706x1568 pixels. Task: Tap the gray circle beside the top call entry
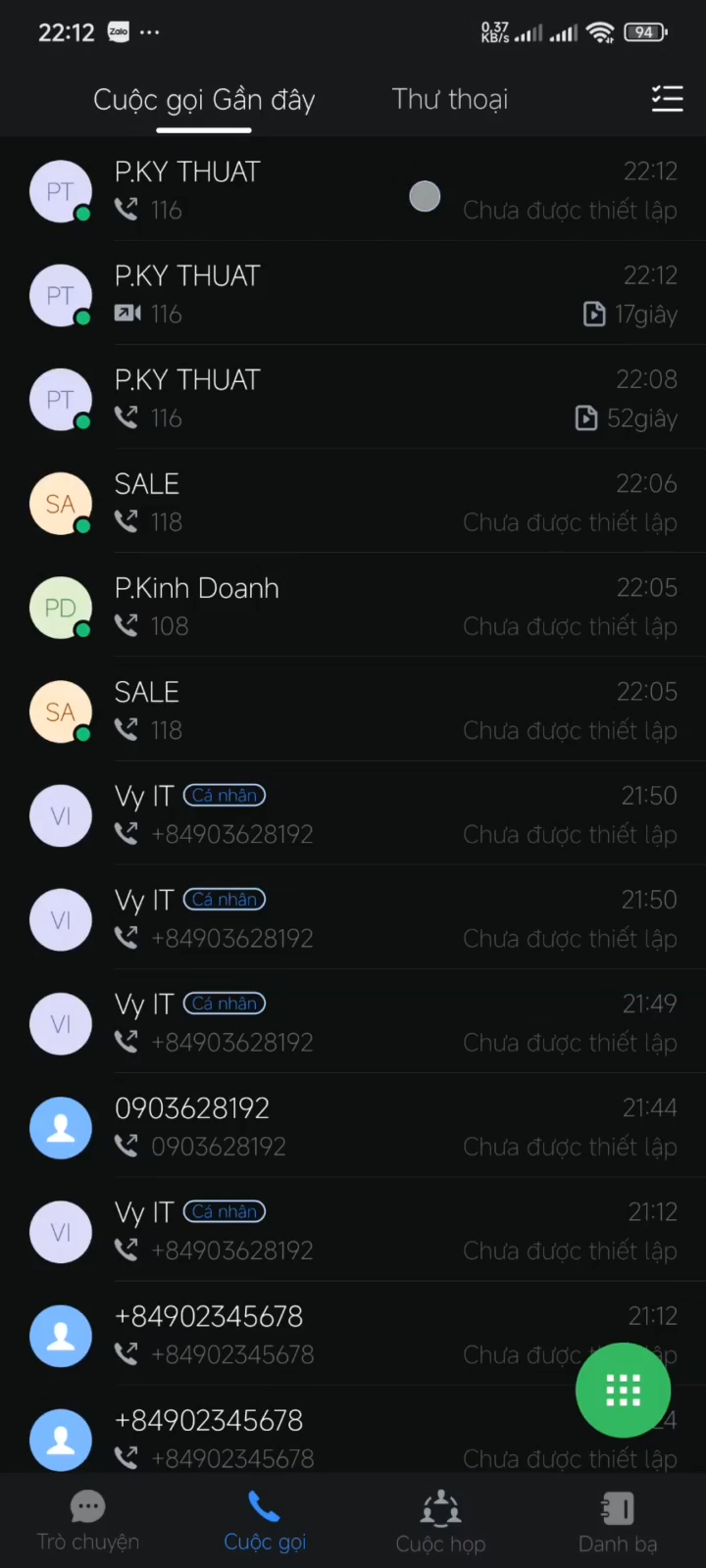(425, 197)
